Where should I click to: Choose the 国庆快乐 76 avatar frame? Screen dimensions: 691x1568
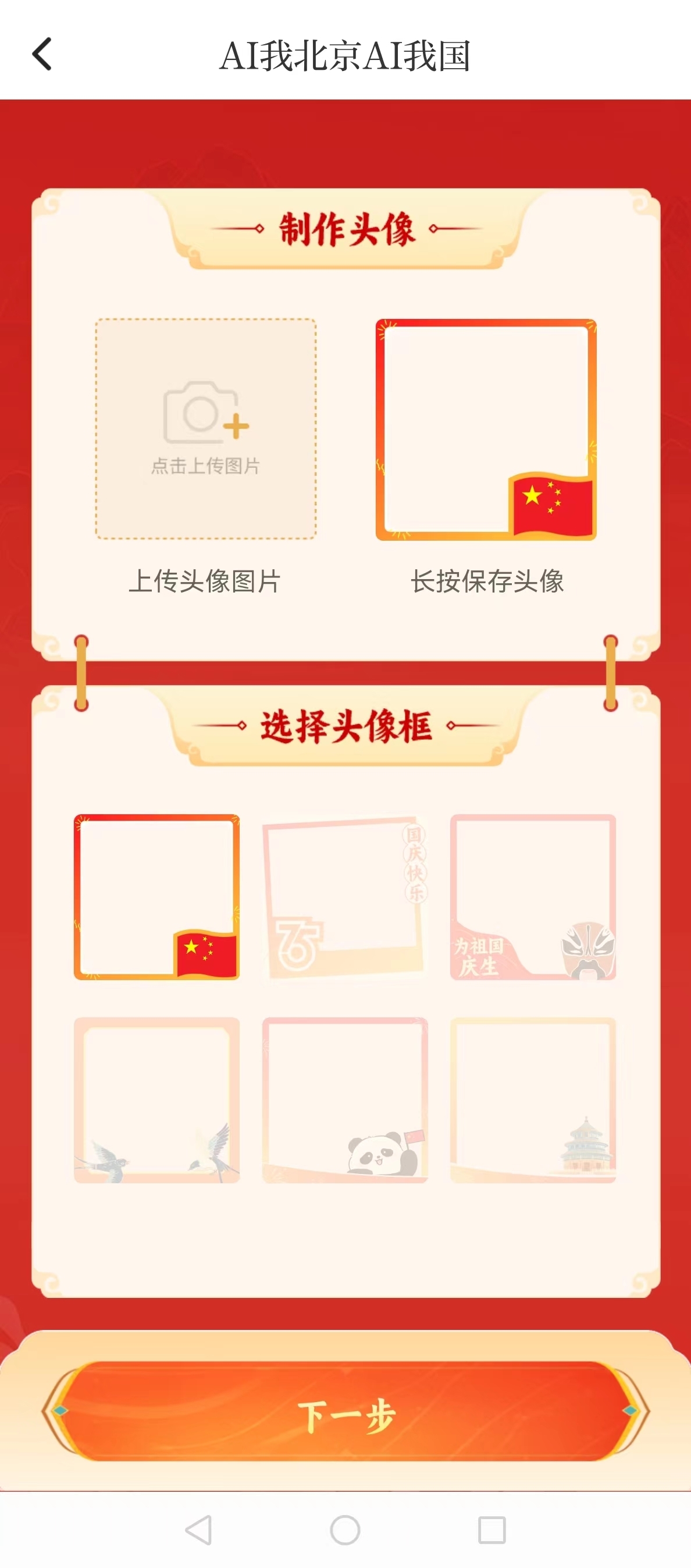[345, 896]
